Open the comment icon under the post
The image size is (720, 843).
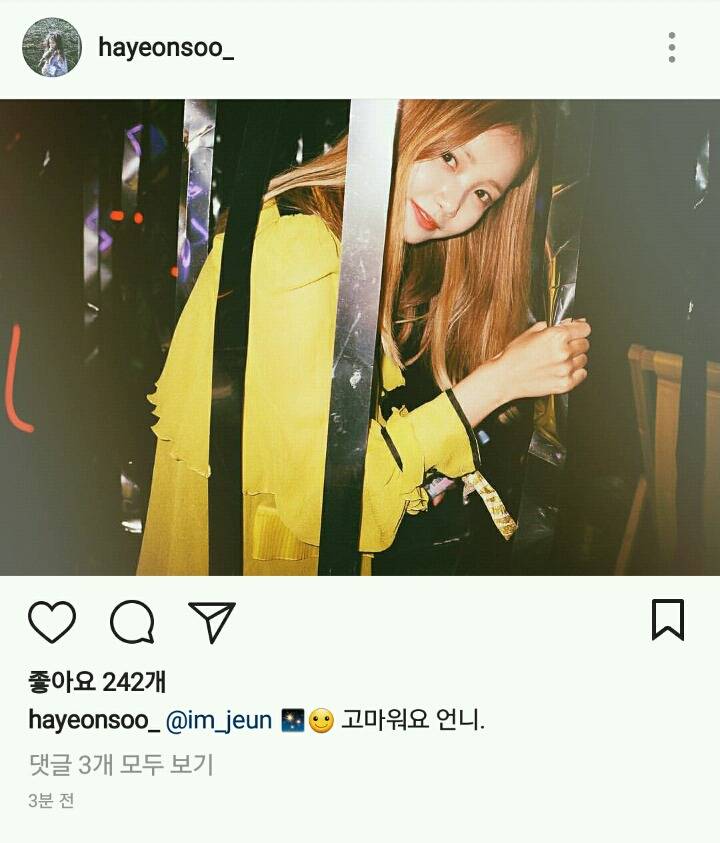tap(132, 622)
